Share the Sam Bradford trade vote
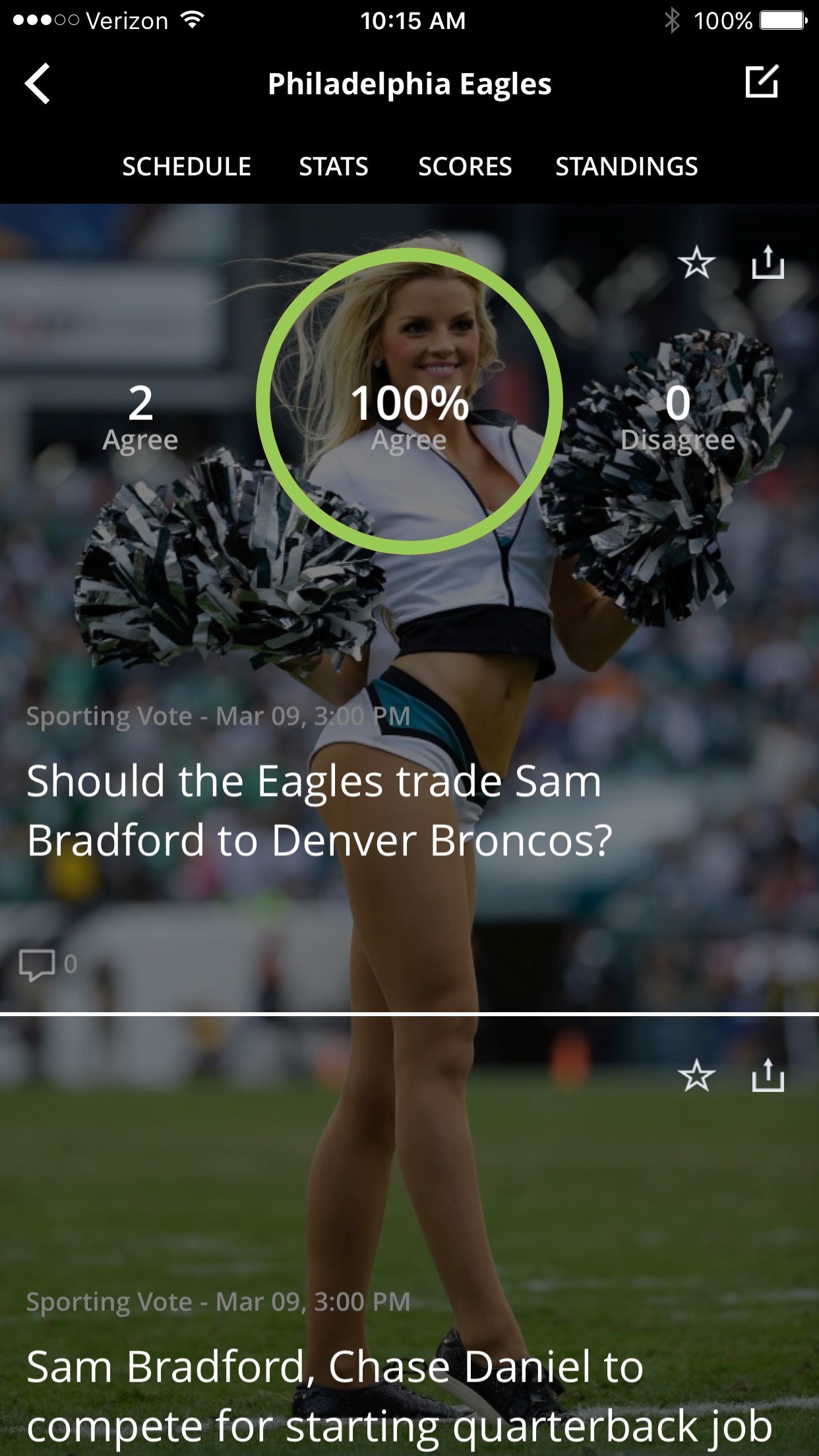Image resolution: width=819 pixels, height=1456 pixels. pyautogui.click(x=768, y=263)
